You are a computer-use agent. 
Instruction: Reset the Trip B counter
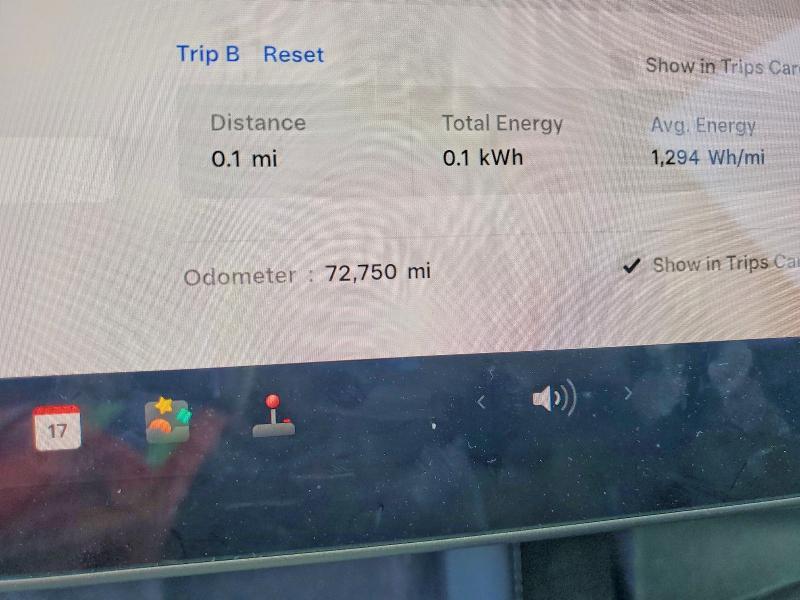[293, 55]
